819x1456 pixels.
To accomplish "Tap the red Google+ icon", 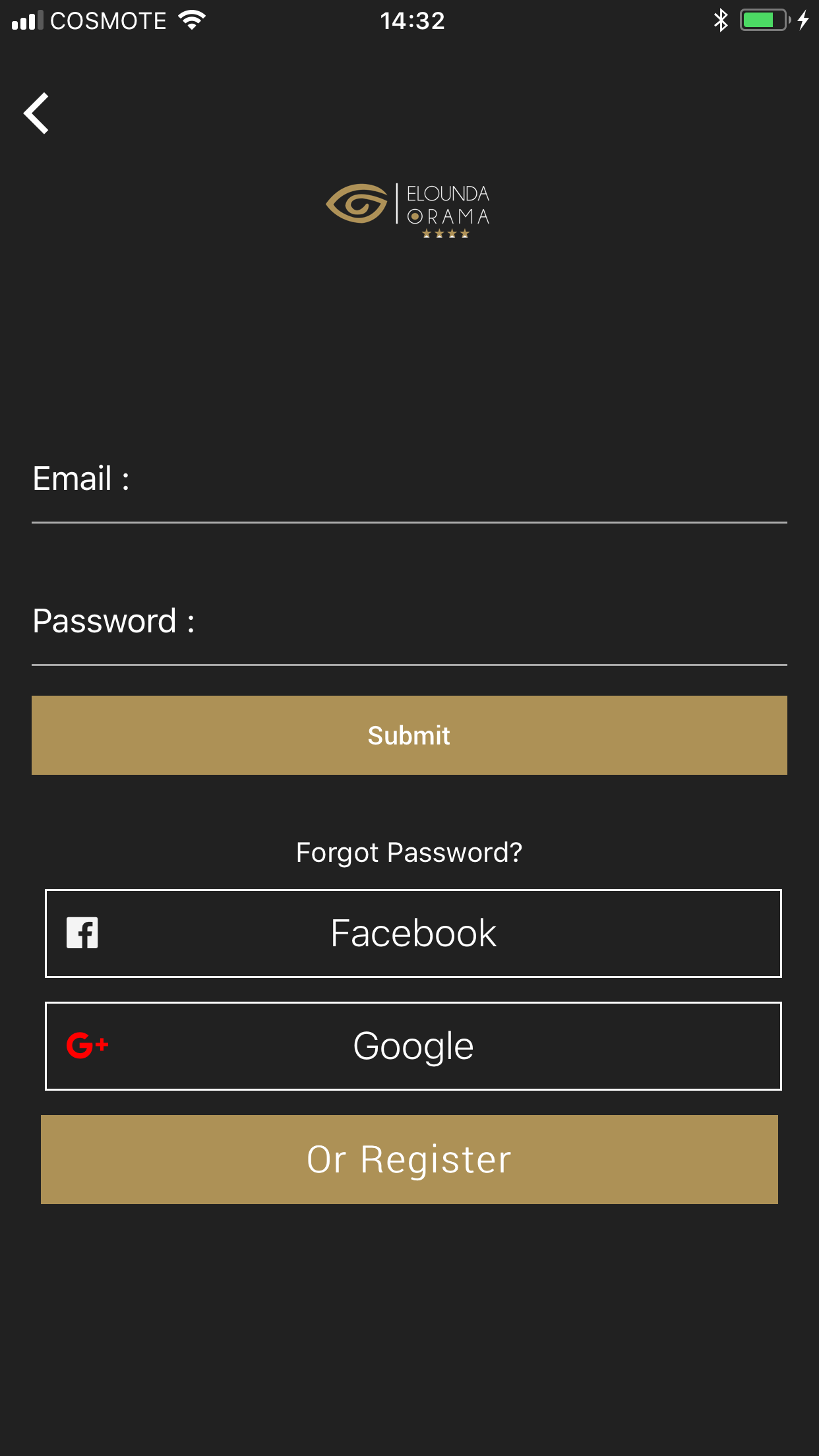I will click(x=88, y=1045).
